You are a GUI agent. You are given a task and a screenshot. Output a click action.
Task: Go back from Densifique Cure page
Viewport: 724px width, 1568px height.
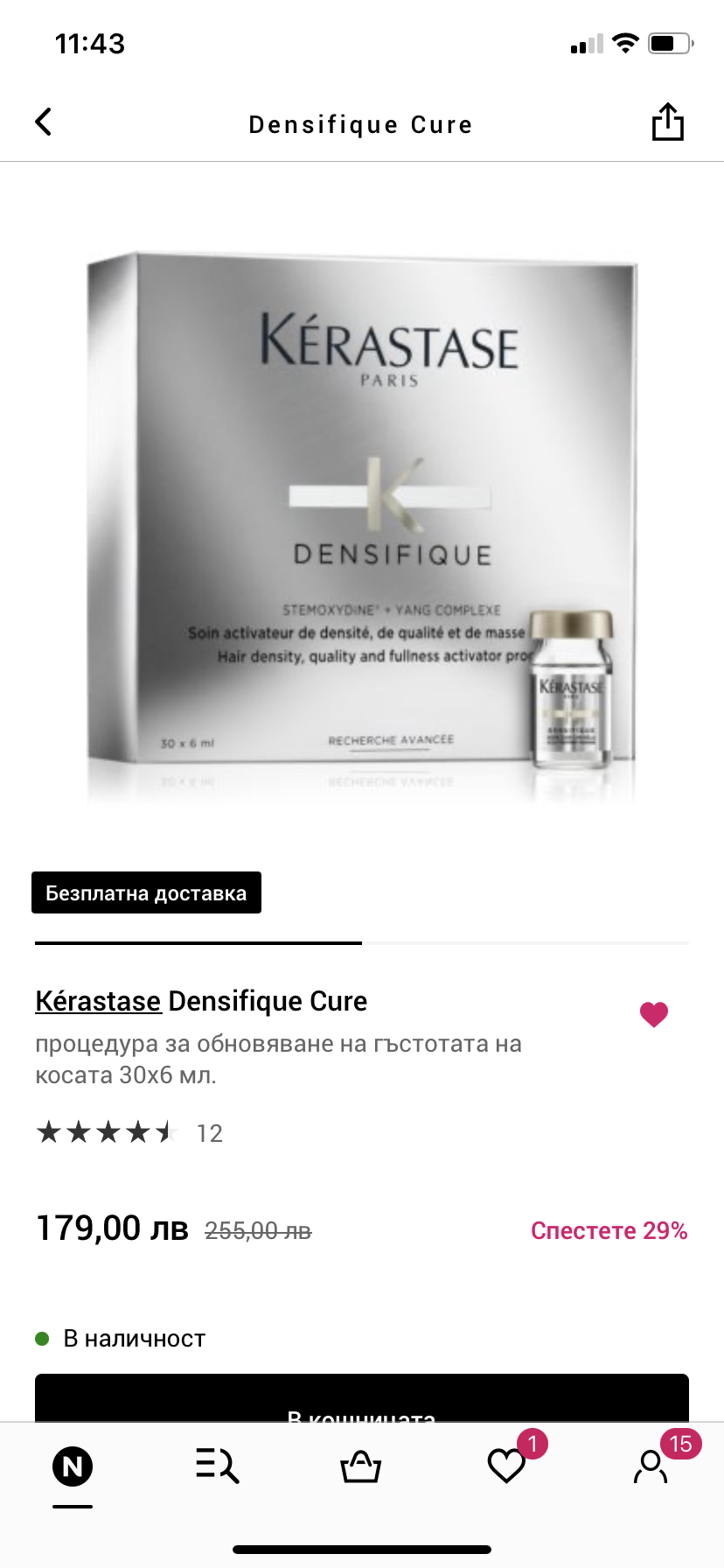pos(44,122)
